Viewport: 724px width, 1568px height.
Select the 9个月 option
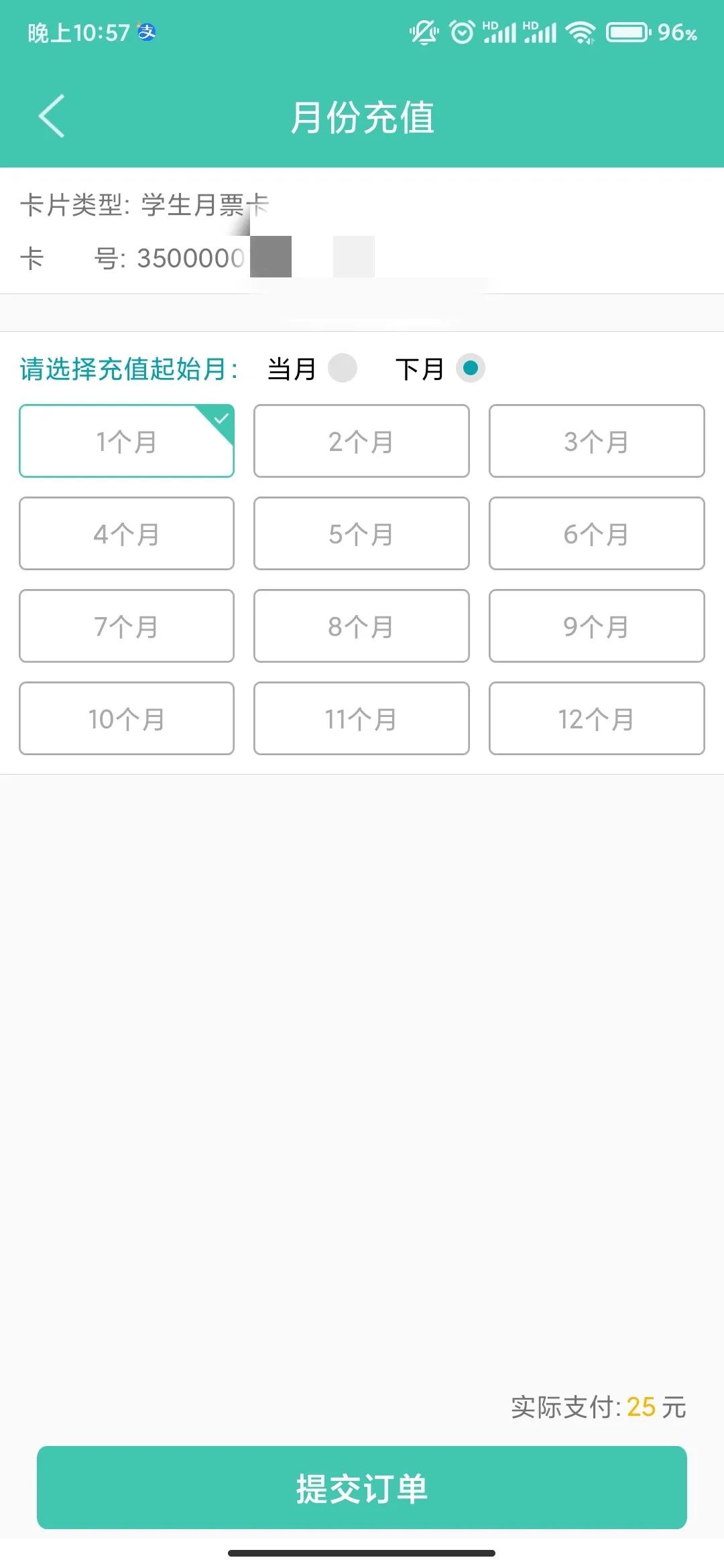(x=597, y=626)
